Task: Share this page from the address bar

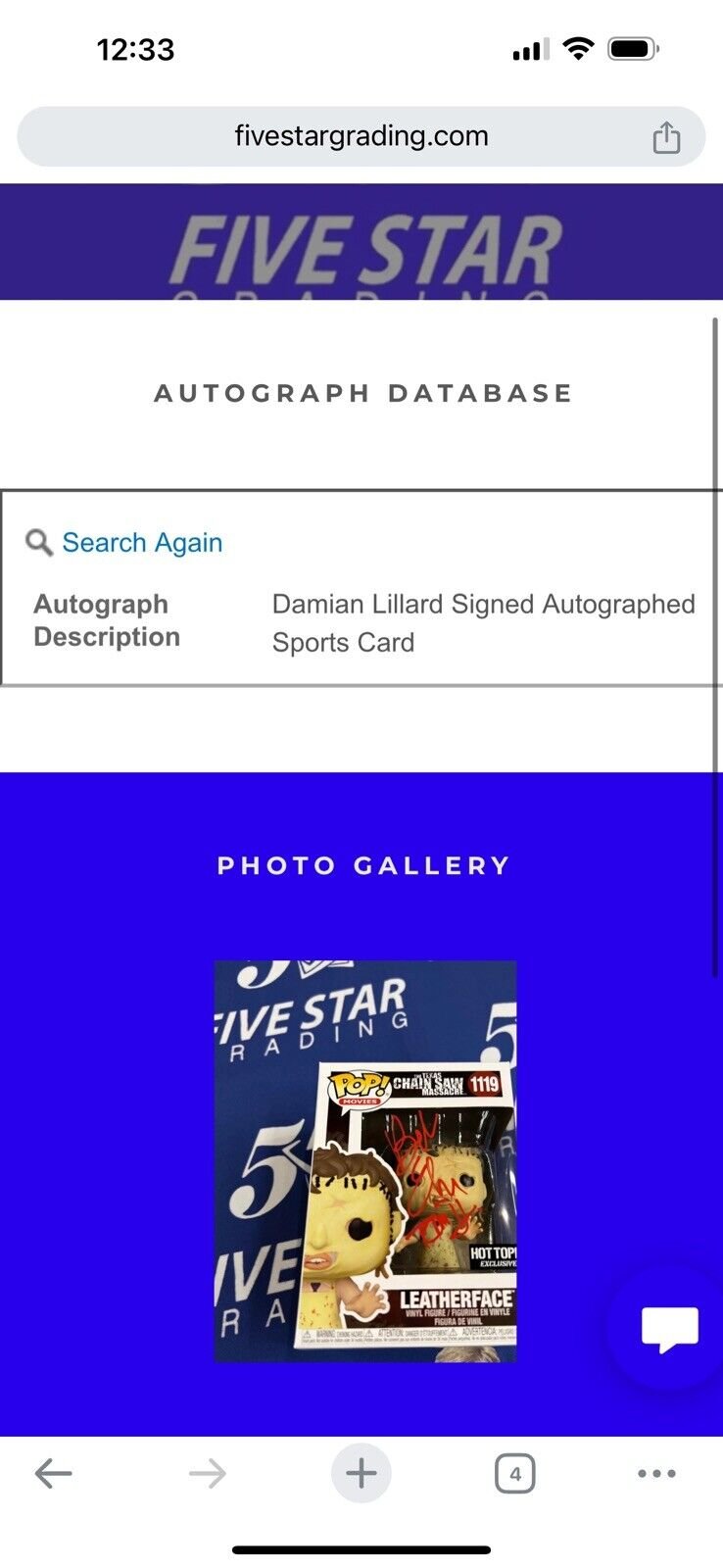Action: tap(666, 136)
